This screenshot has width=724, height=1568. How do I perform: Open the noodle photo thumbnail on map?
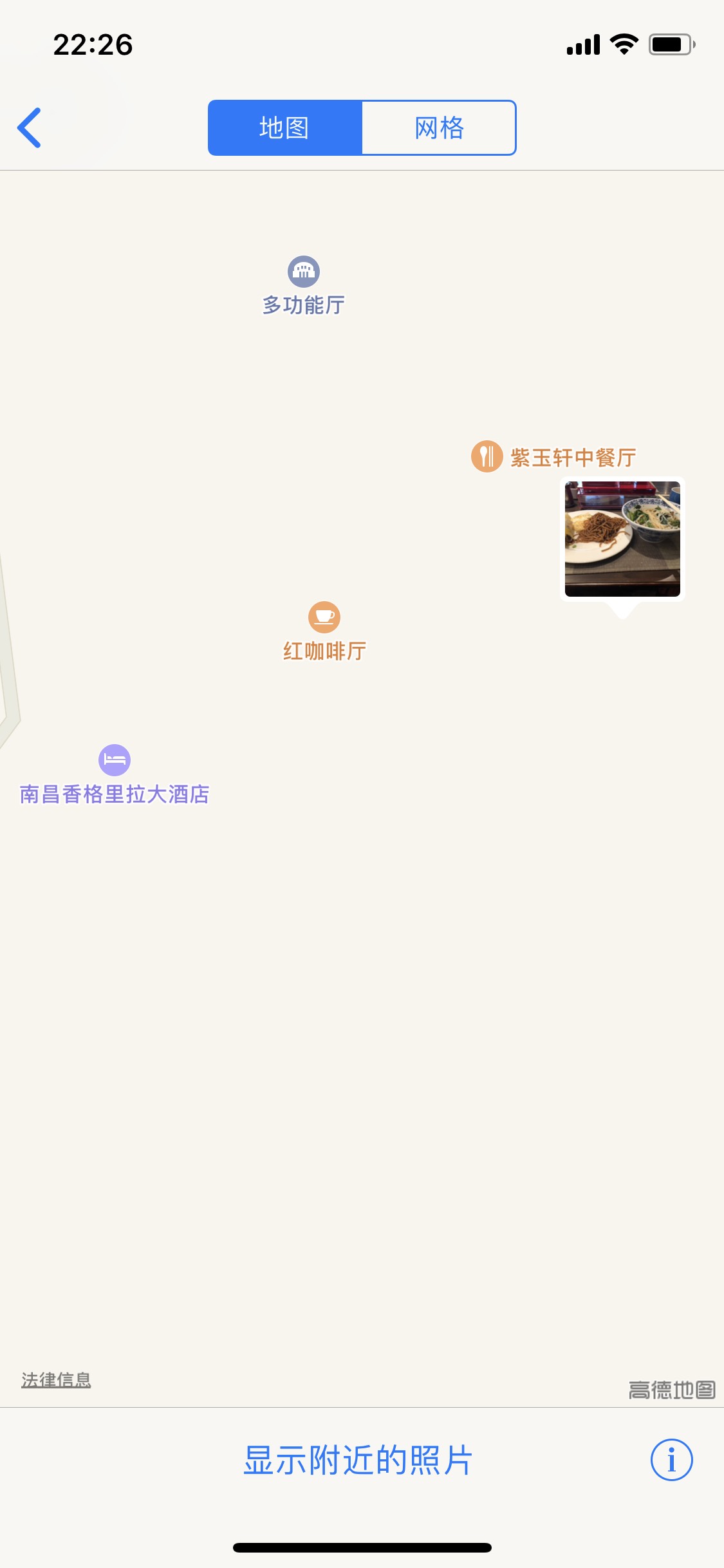622,539
